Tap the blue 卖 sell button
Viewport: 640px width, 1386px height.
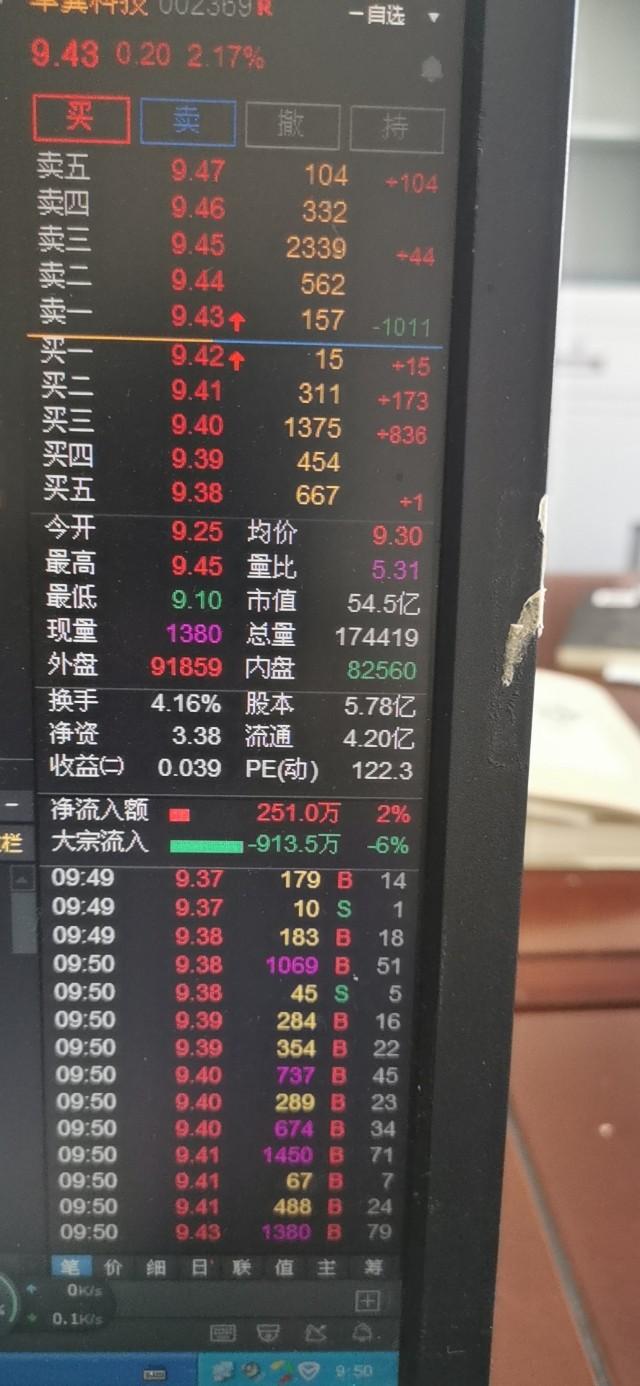(x=188, y=122)
